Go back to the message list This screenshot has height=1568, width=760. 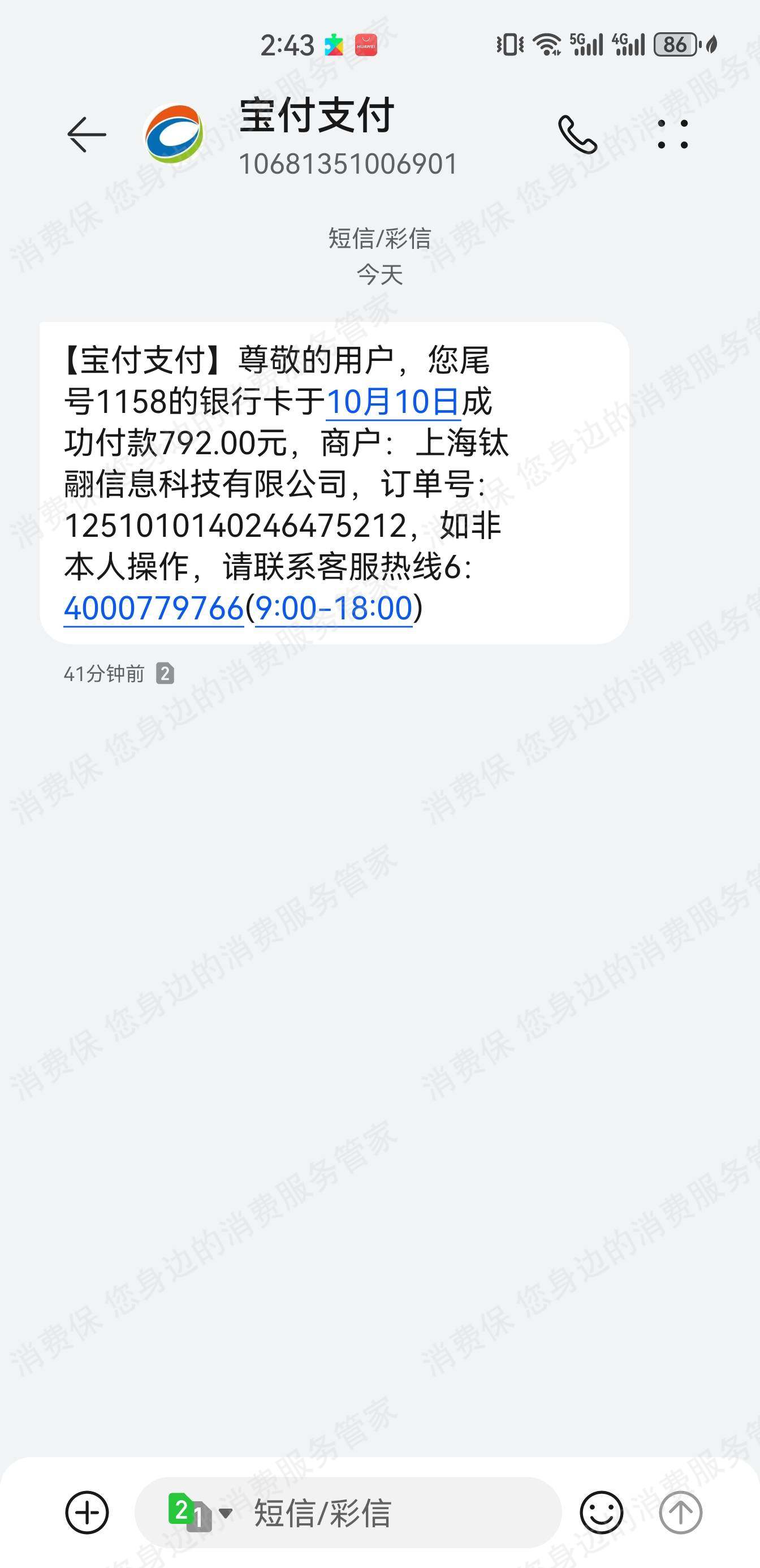[x=87, y=134]
